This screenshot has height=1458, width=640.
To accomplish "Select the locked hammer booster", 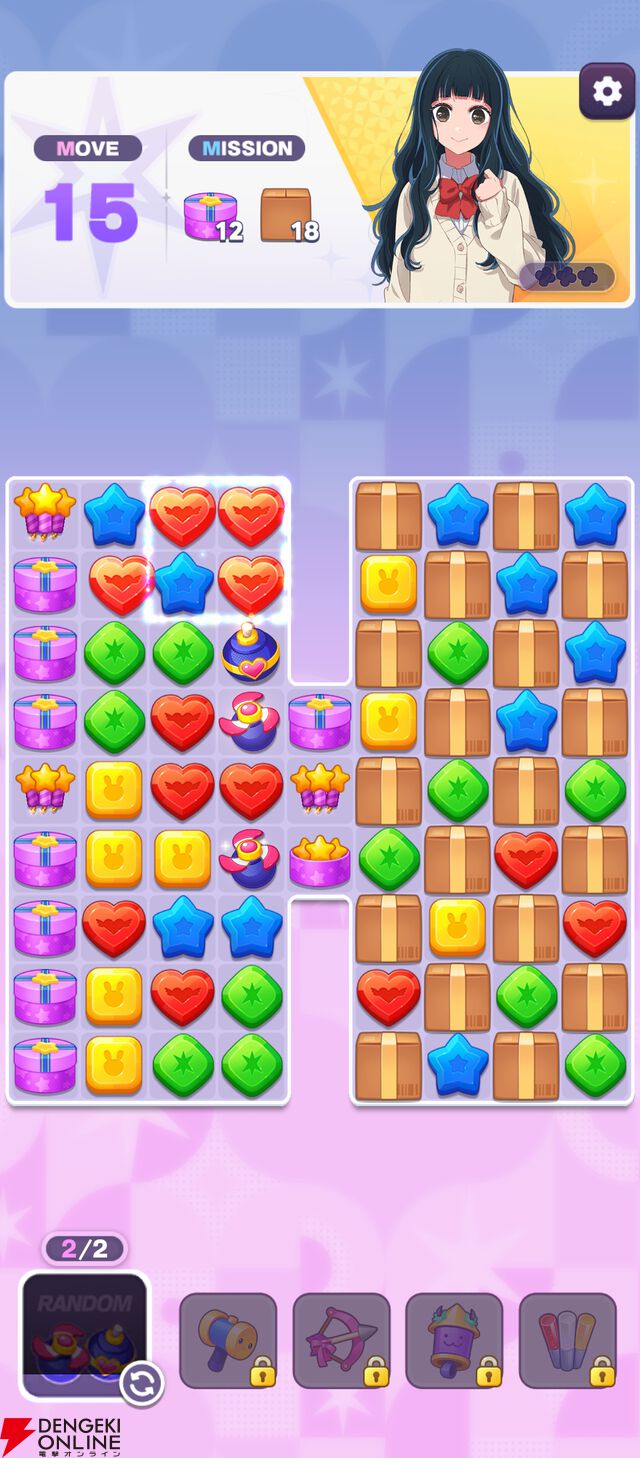I will click(228, 1340).
